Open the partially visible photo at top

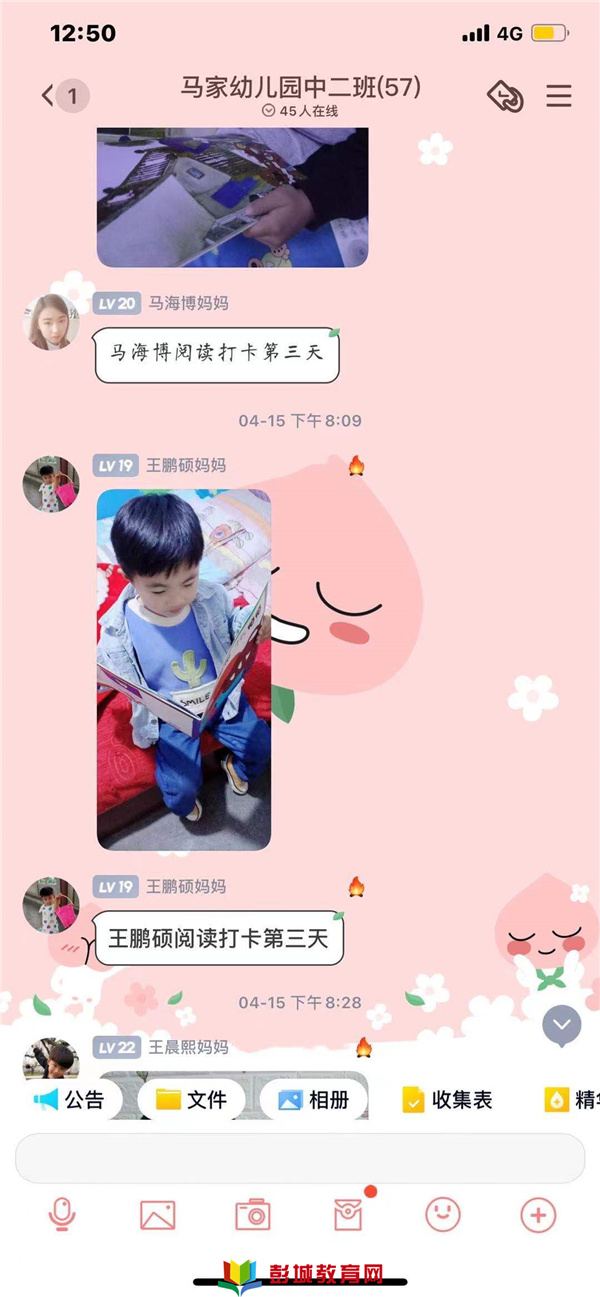pyautogui.click(x=232, y=197)
